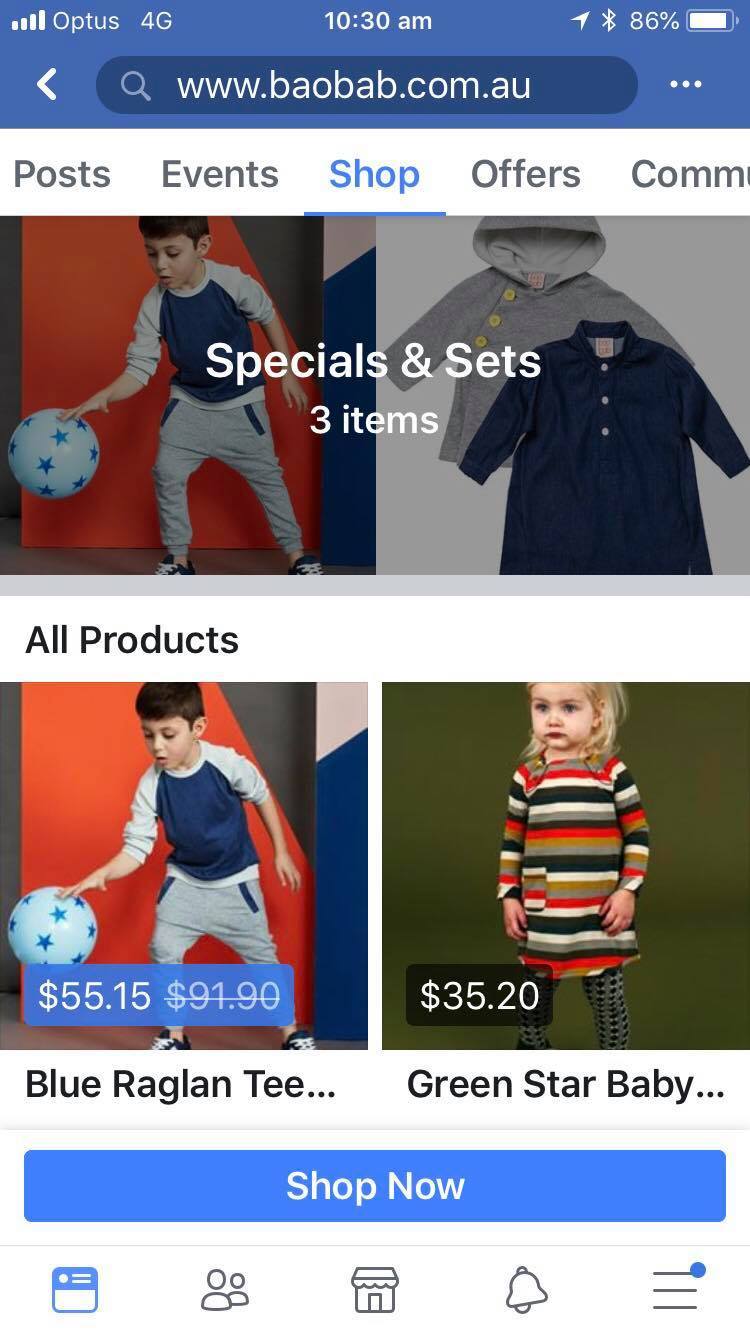
Task: Switch to the Events tab
Action: (x=220, y=174)
